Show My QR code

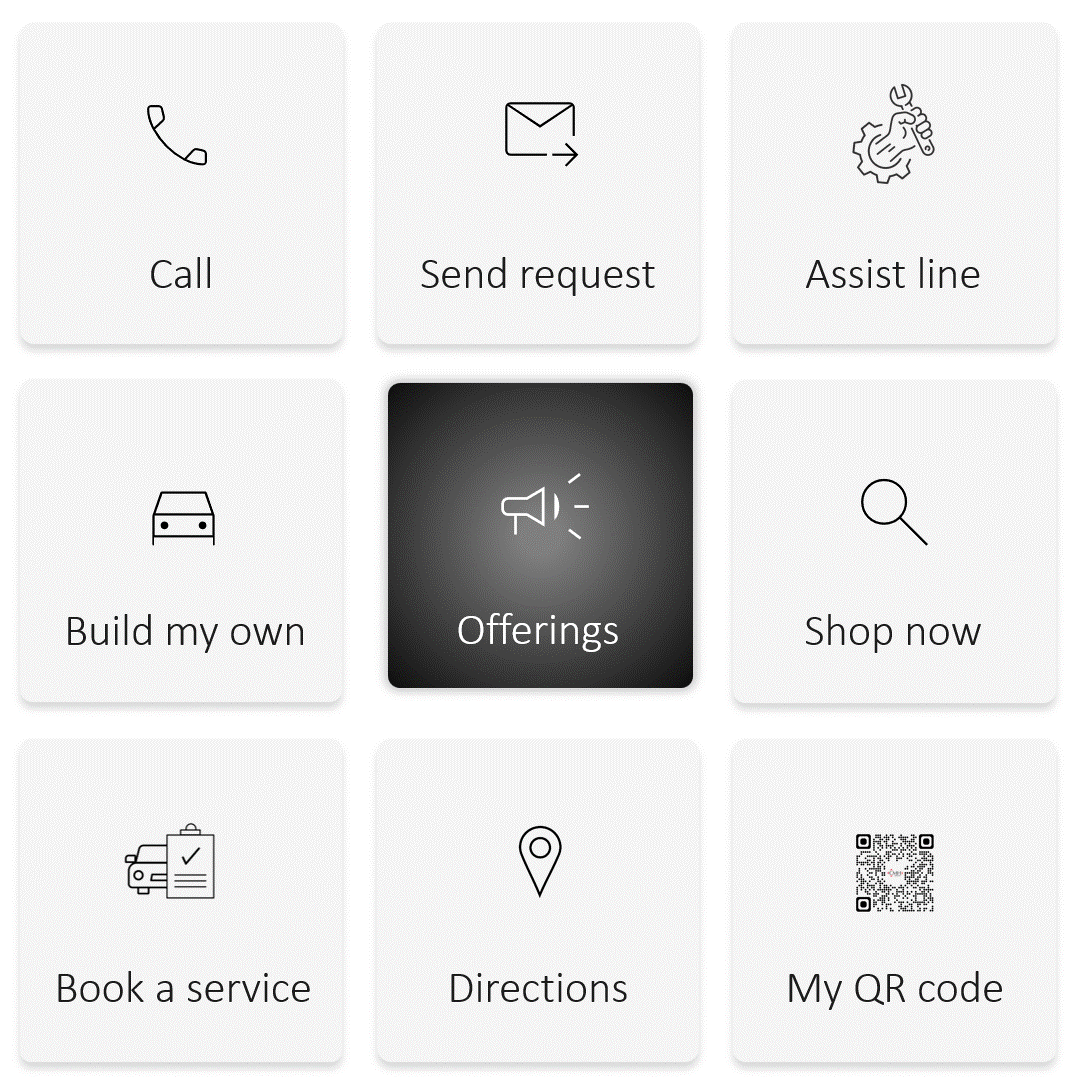(x=894, y=899)
